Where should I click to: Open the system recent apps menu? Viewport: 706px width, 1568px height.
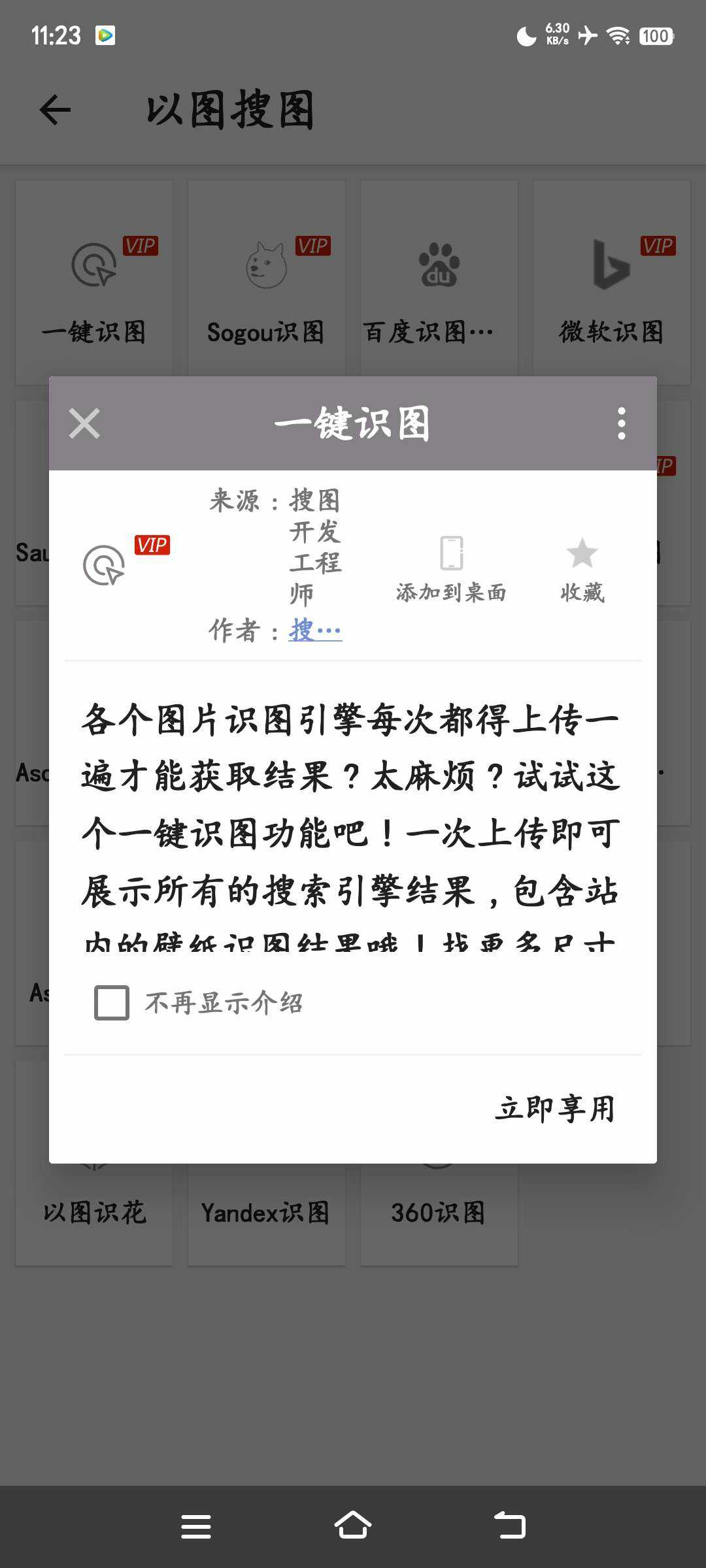[196, 1526]
